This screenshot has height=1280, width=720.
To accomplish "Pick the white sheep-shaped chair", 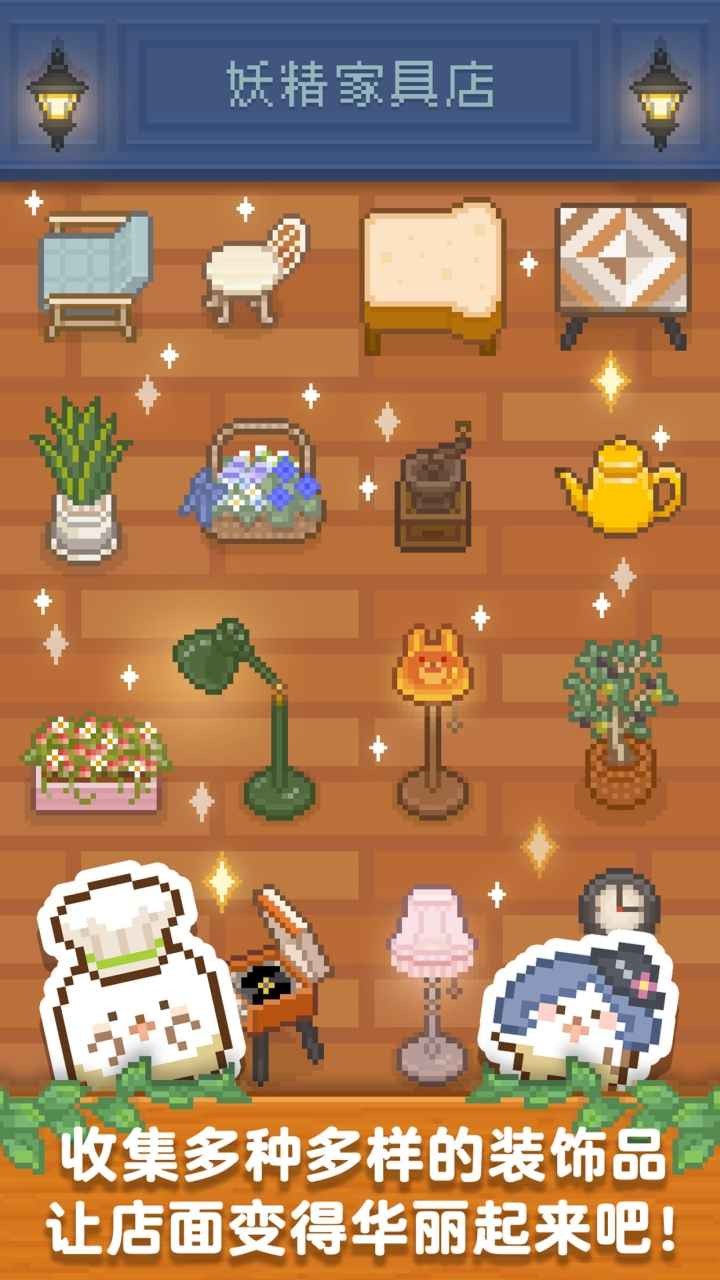I will click(x=255, y=270).
